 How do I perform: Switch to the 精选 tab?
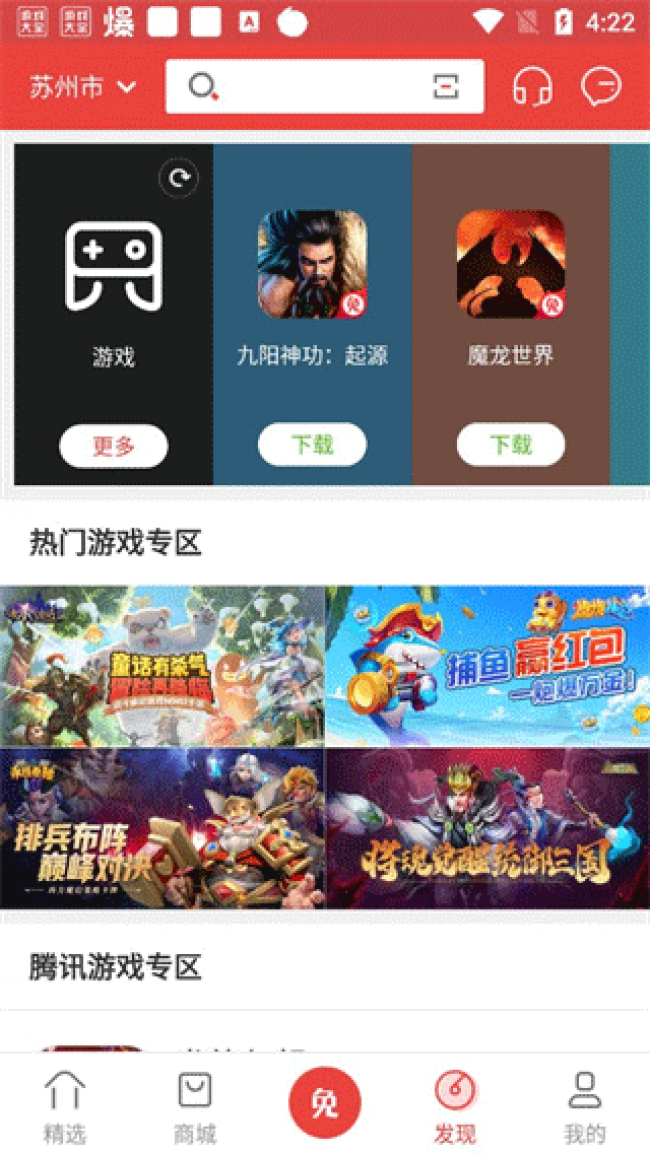pos(65,1106)
